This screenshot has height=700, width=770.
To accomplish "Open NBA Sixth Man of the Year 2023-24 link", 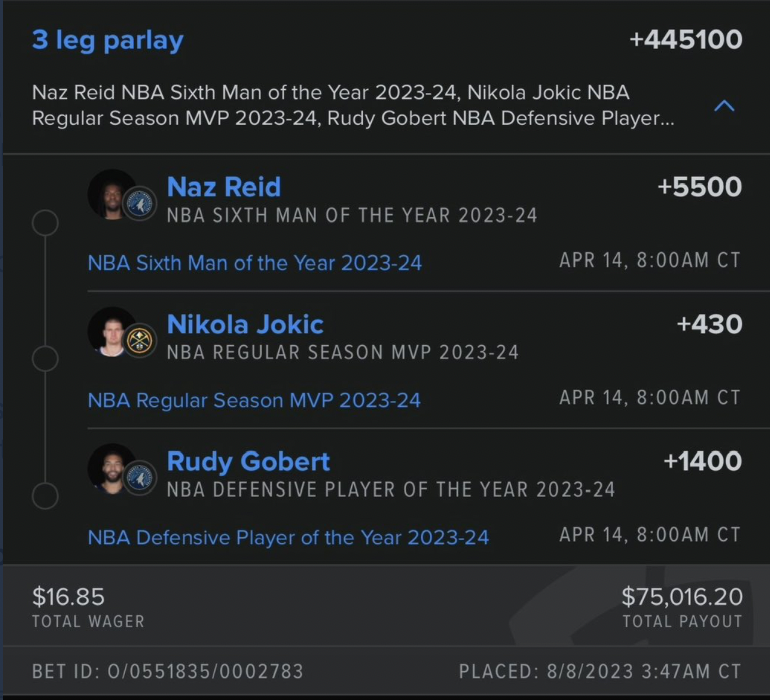I will click(254, 263).
